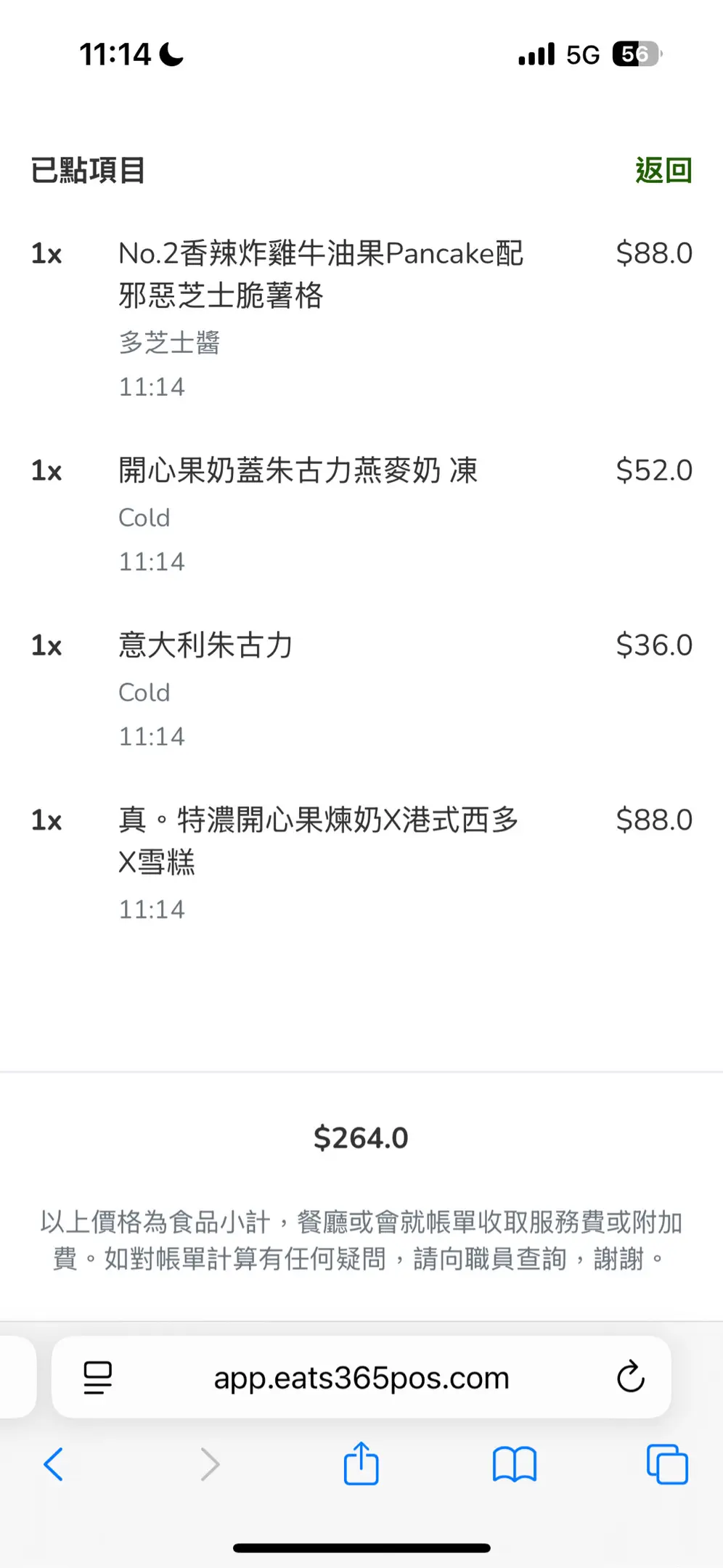Go back with Safari's back arrow
This screenshot has width=723, height=1568.
coord(53,1464)
